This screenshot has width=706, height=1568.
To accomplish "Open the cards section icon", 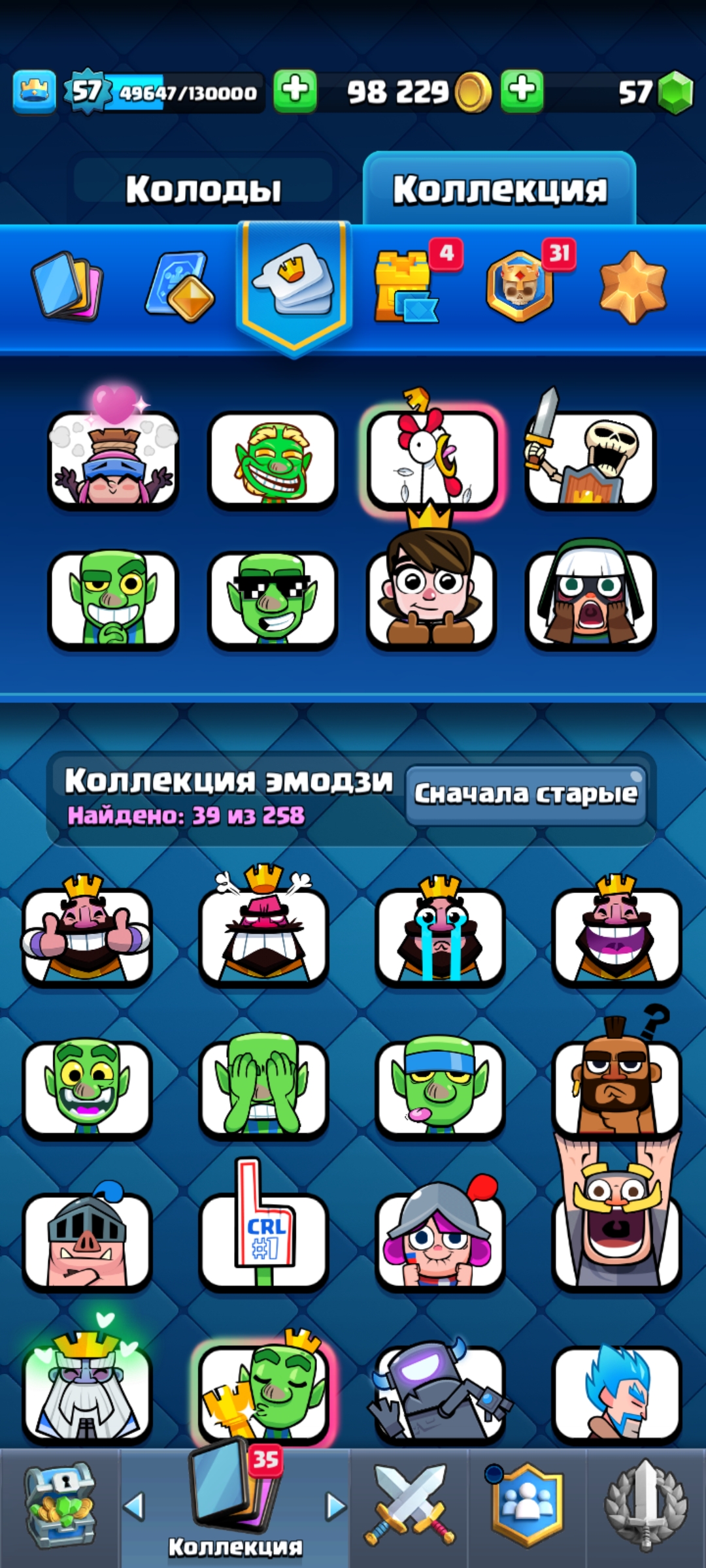I will coord(67,286).
